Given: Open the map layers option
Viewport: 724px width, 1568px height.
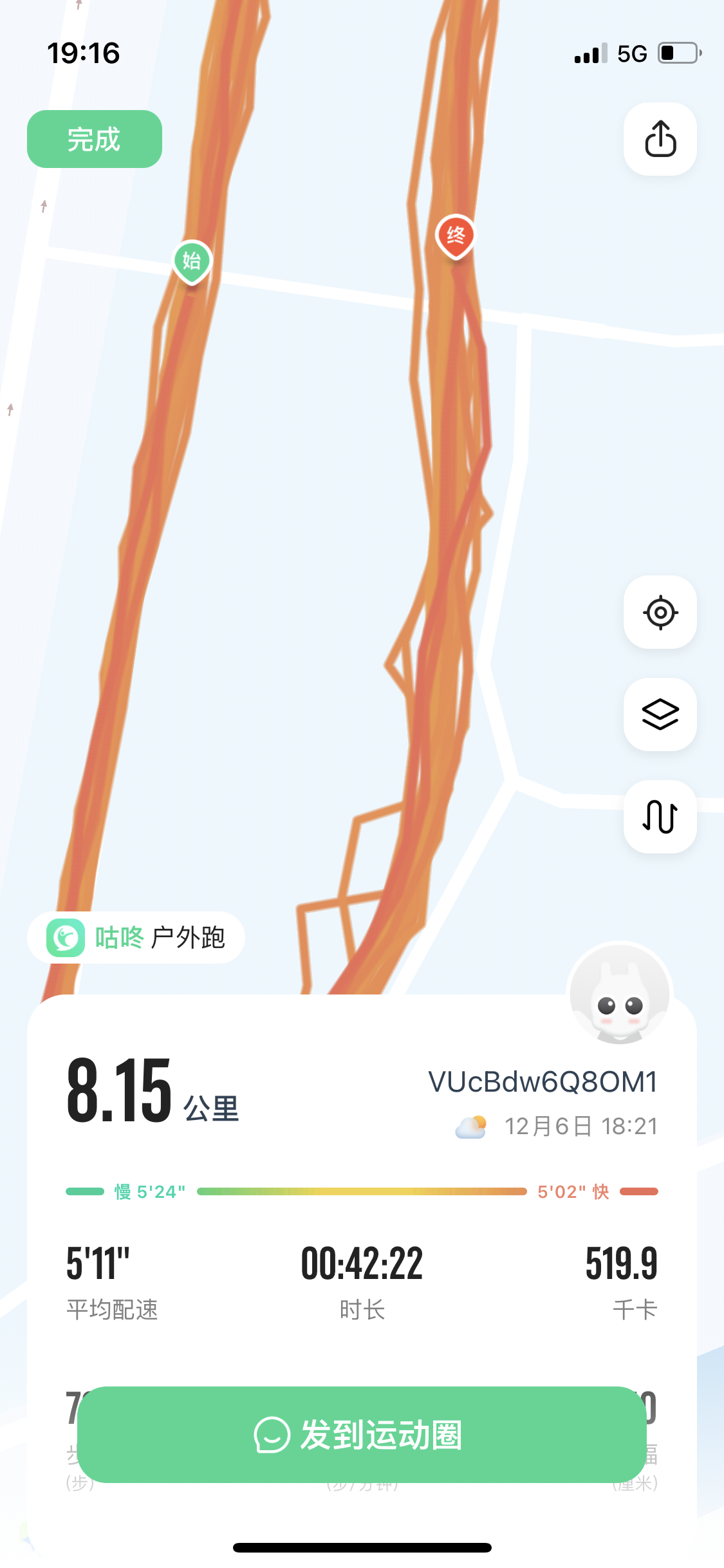Looking at the screenshot, I should [x=660, y=714].
